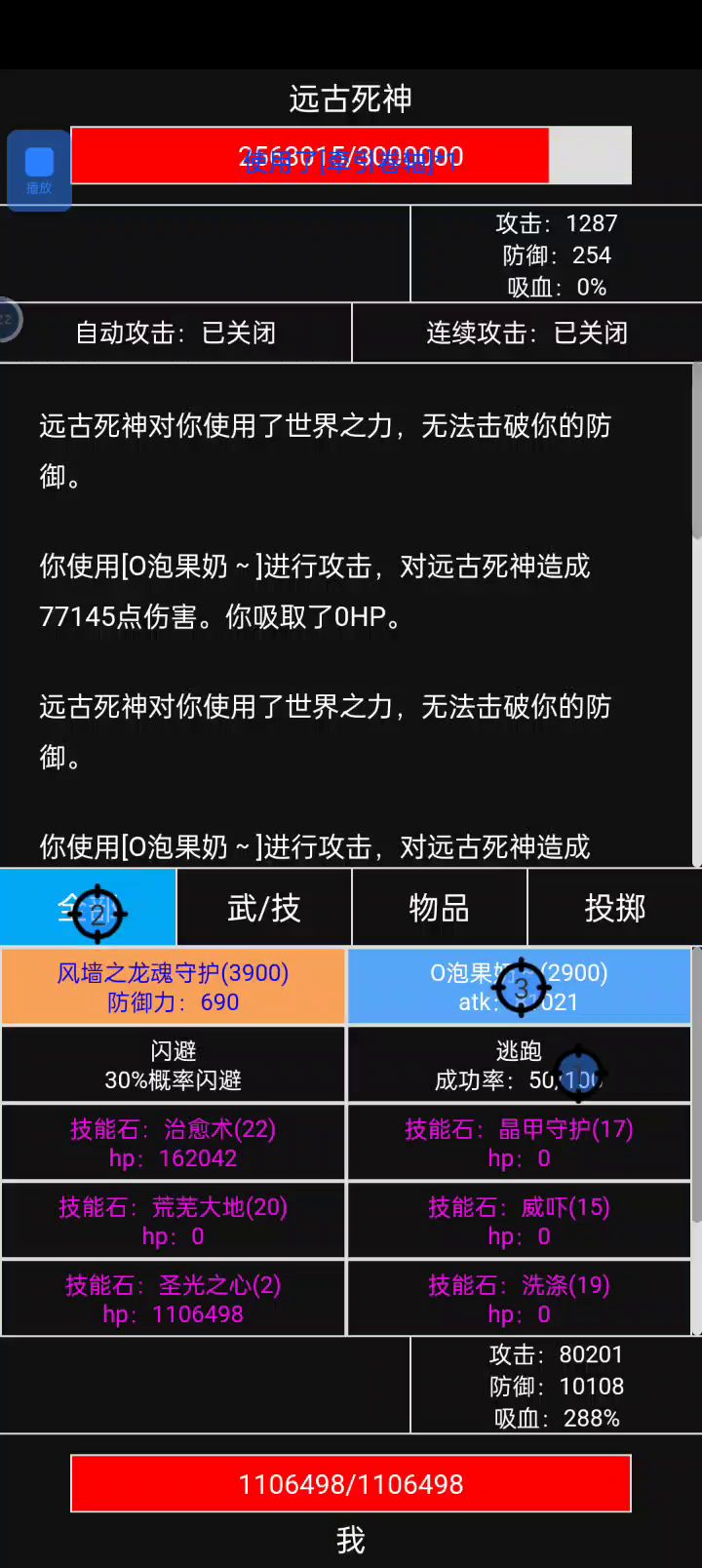Use 风墙之龙魂守护 defense skill
This screenshot has height=1568, width=702.
click(174, 987)
